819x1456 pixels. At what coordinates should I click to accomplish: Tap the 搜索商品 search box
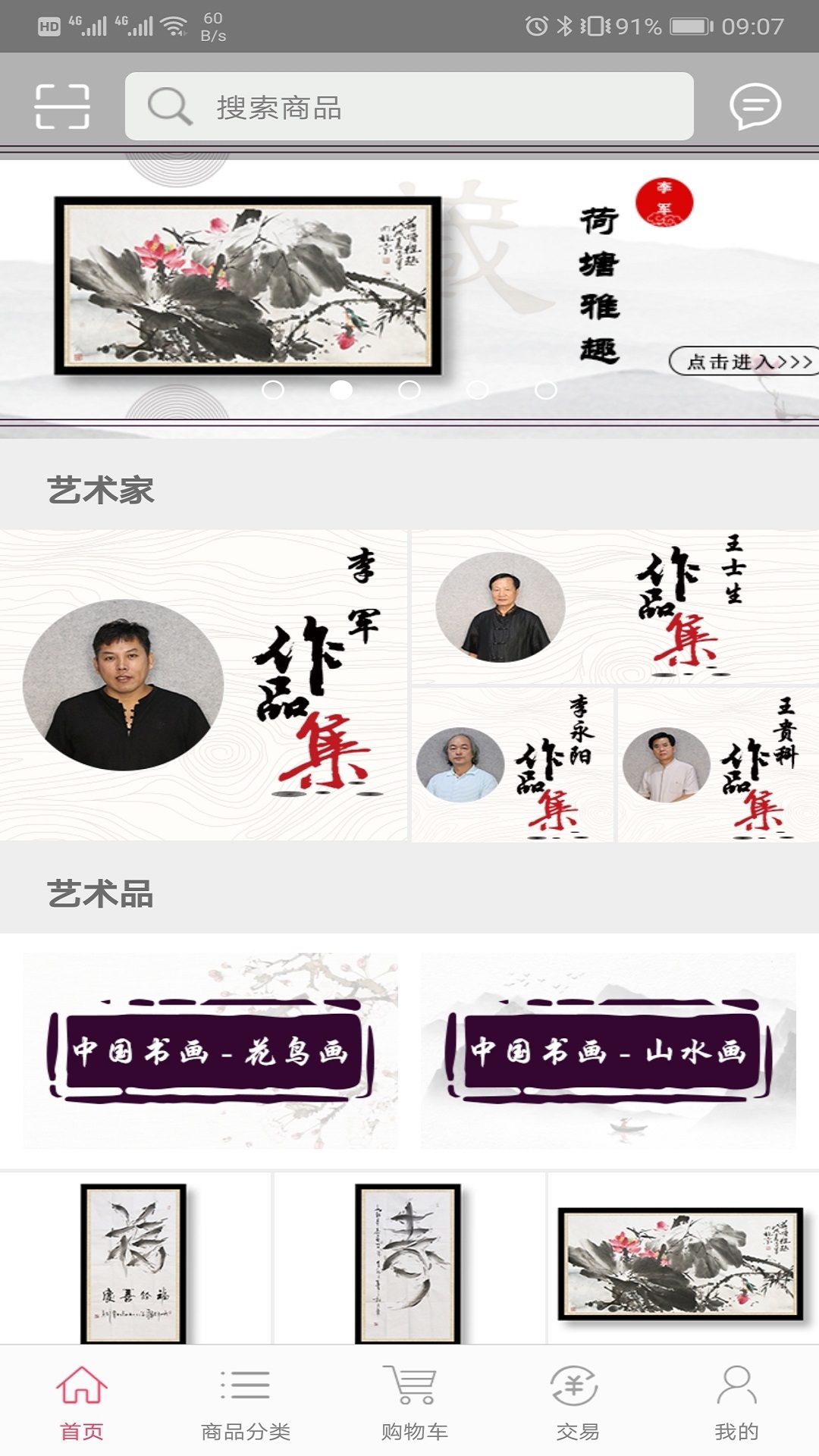pos(409,106)
